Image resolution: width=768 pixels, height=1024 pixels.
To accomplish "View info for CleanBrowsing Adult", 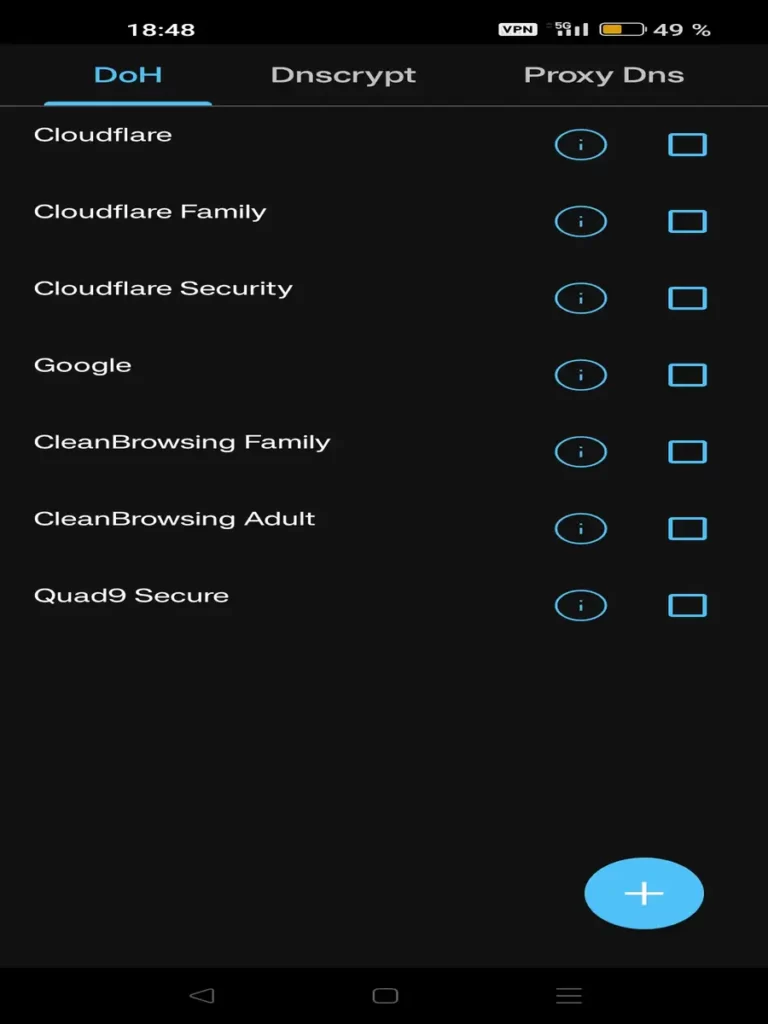I will click(x=581, y=528).
